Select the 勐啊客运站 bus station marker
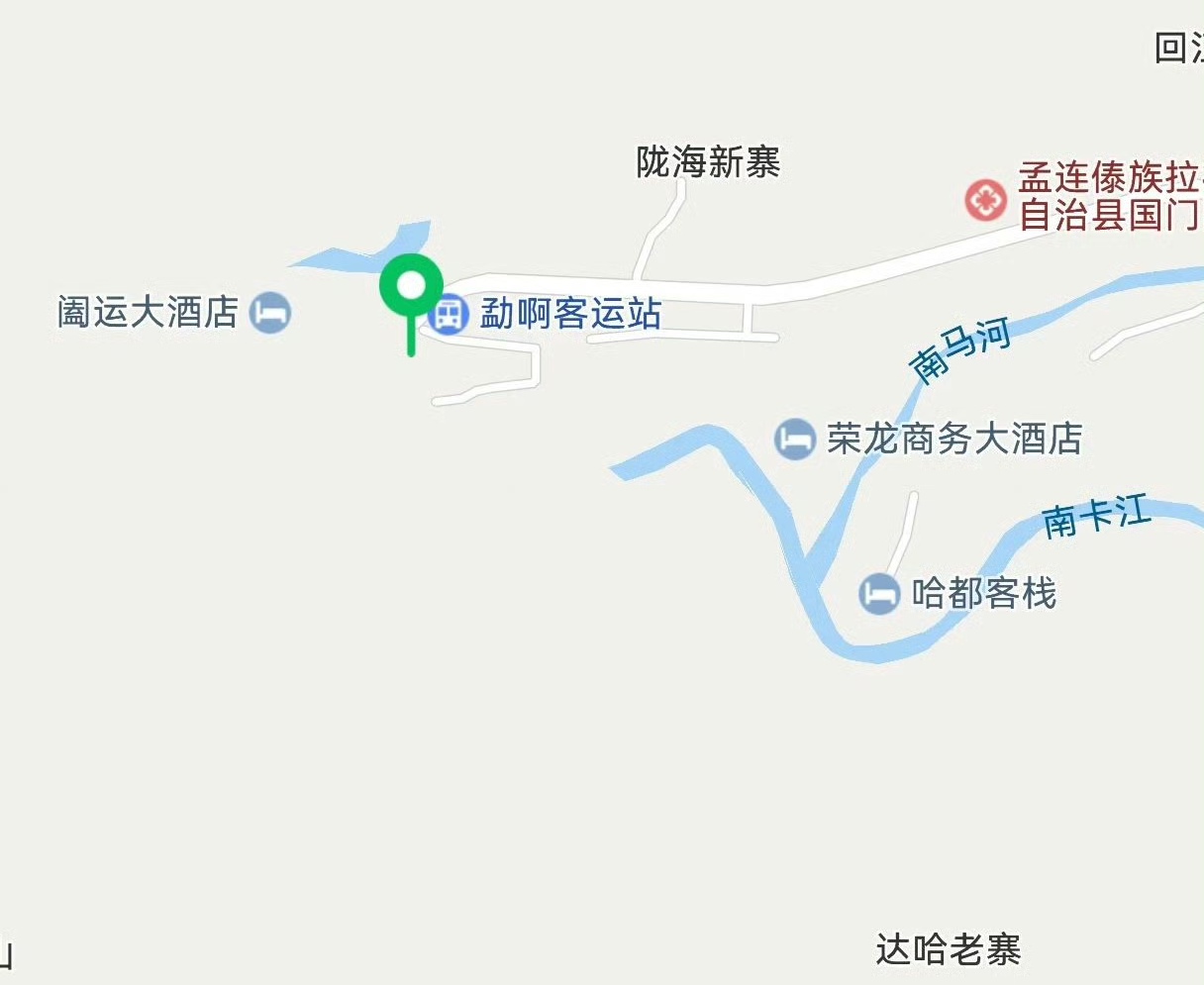 (449, 315)
